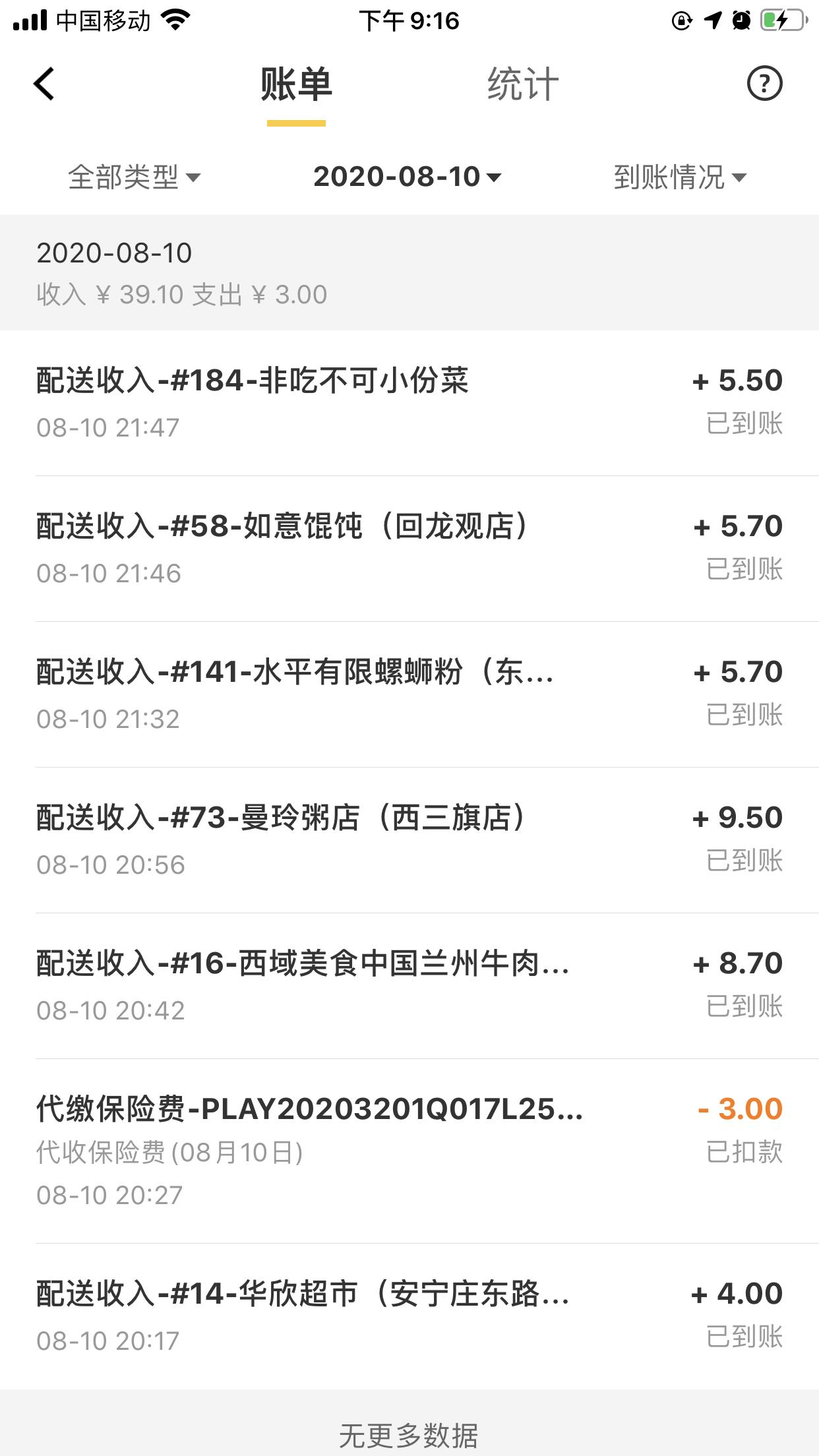Tap the cellular signal bars icon

pyautogui.click(x=28, y=20)
